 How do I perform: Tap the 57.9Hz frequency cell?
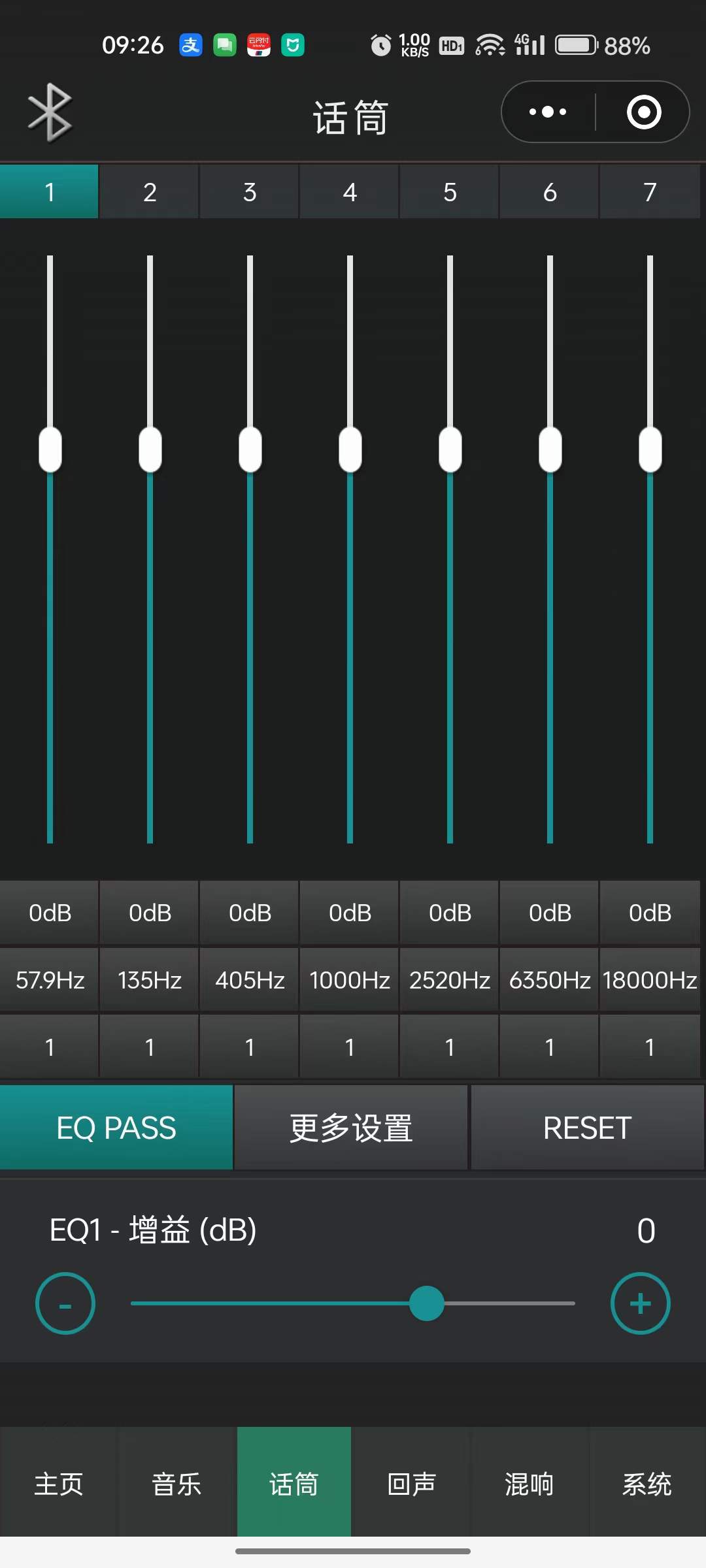[50, 980]
